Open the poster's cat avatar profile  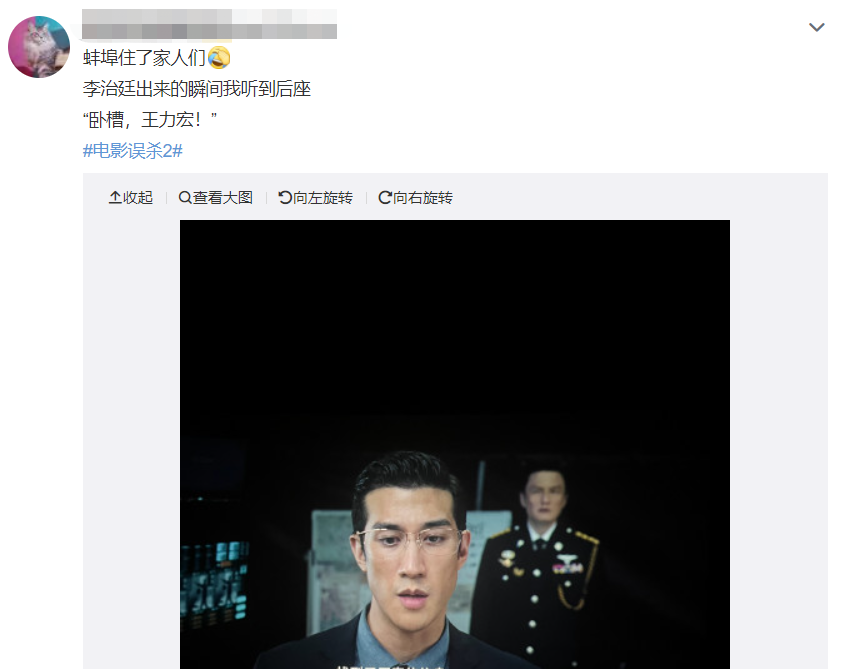click(39, 47)
